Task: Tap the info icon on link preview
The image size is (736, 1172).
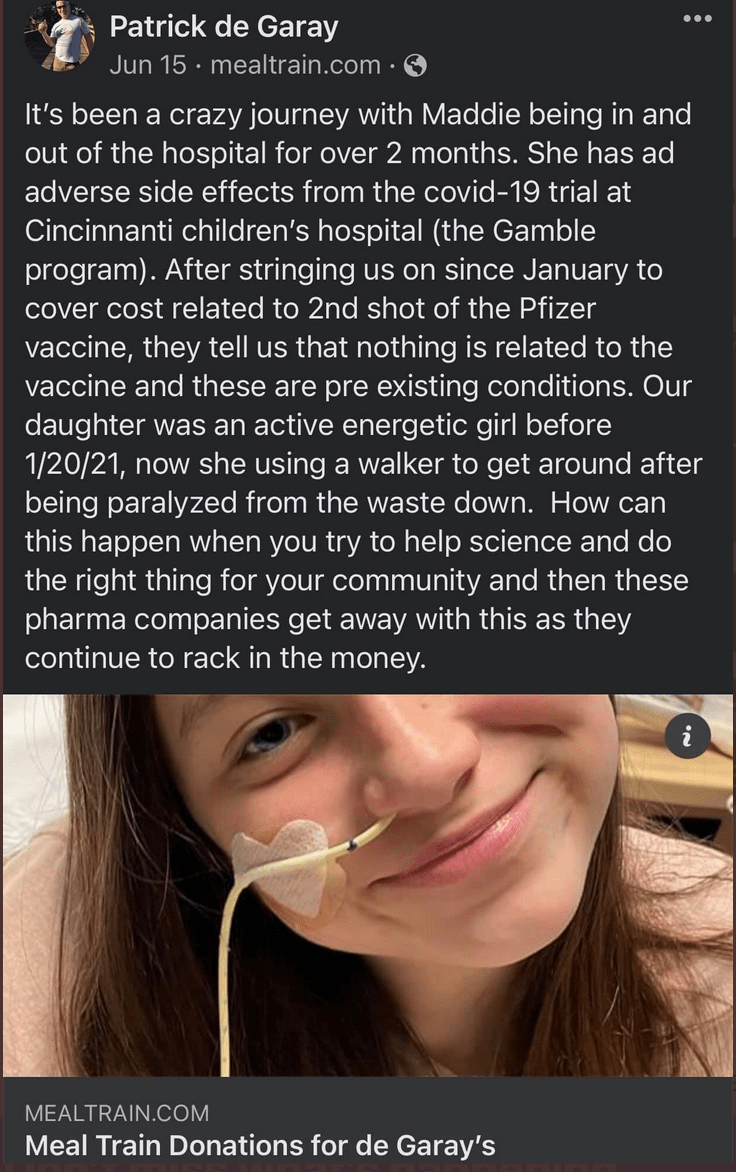Action: pyautogui.click(x=687, y=737)
